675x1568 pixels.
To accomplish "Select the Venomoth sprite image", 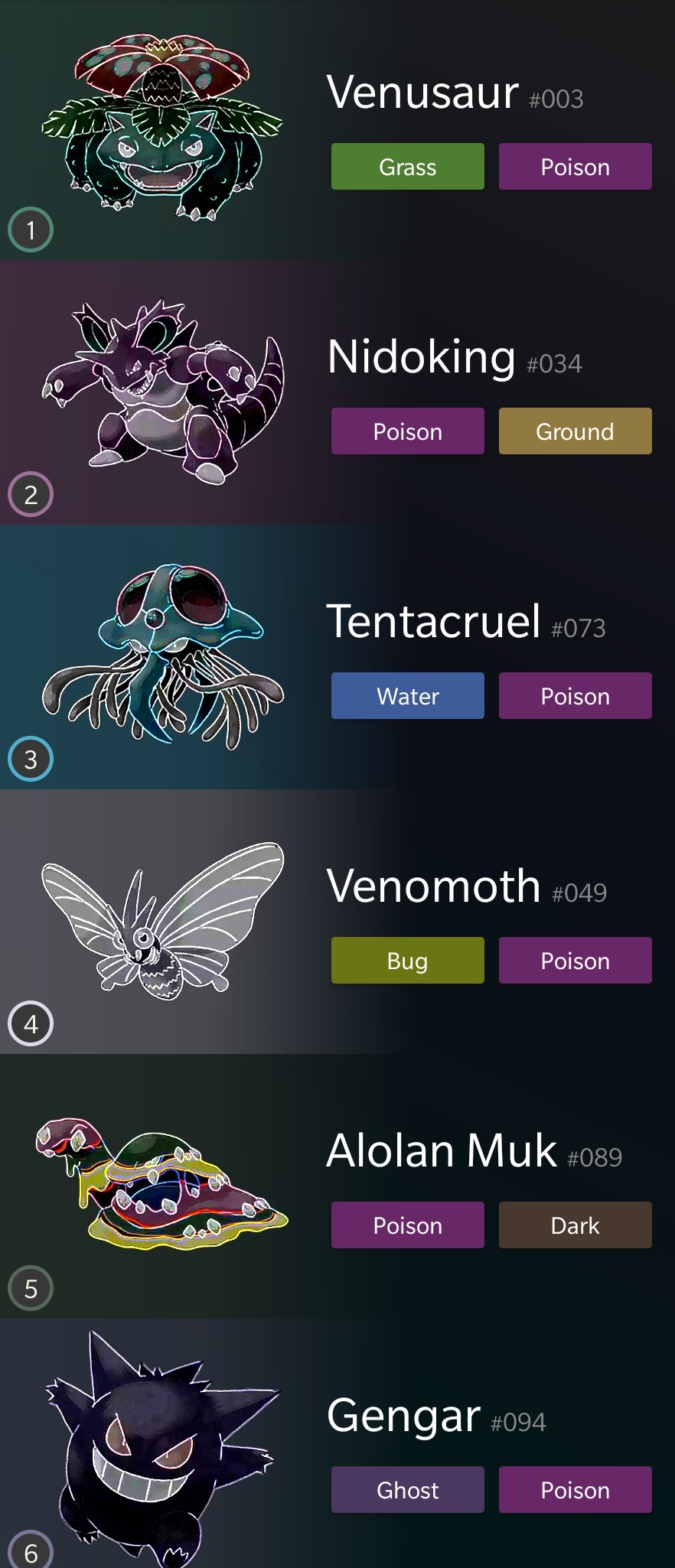I will pos(161,918).
